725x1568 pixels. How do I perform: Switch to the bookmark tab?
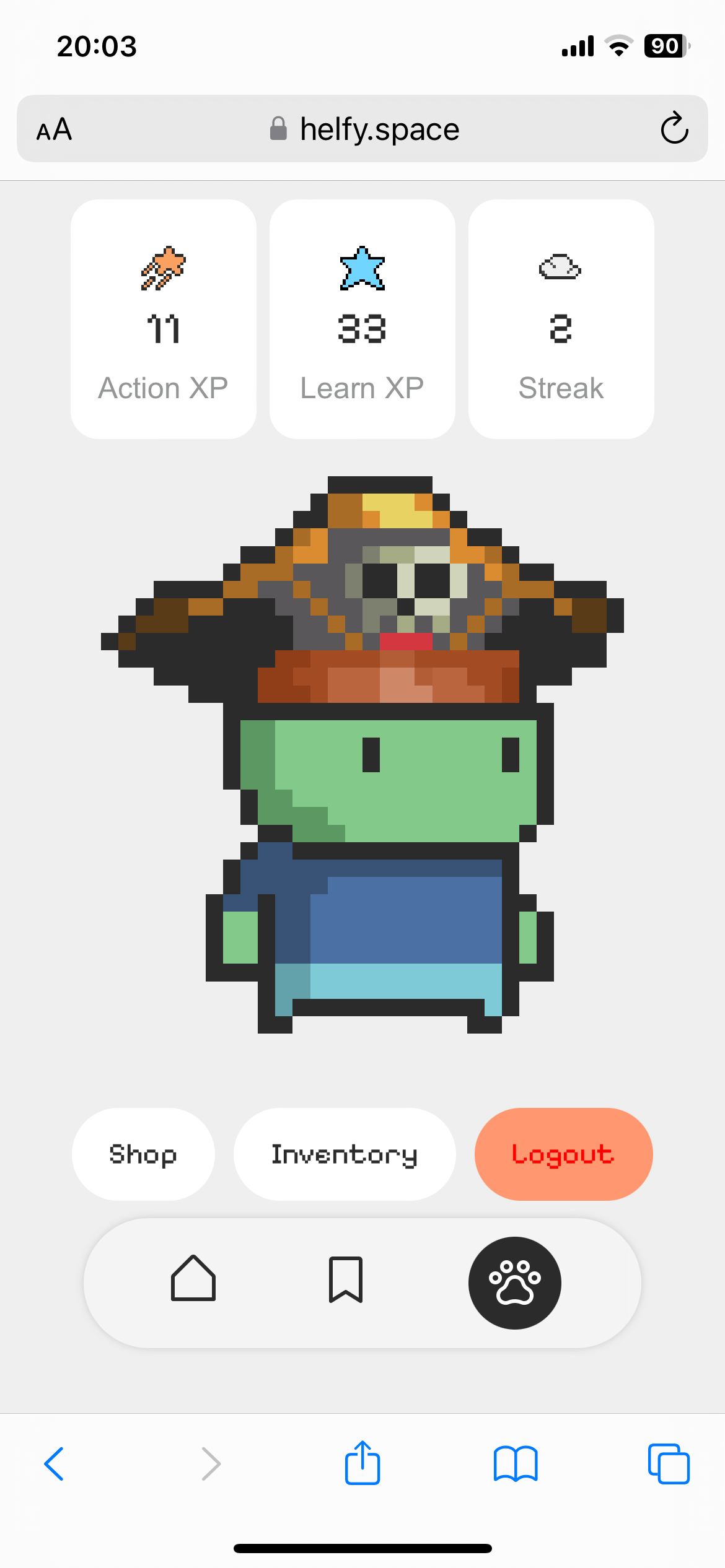click(345, 1280)
